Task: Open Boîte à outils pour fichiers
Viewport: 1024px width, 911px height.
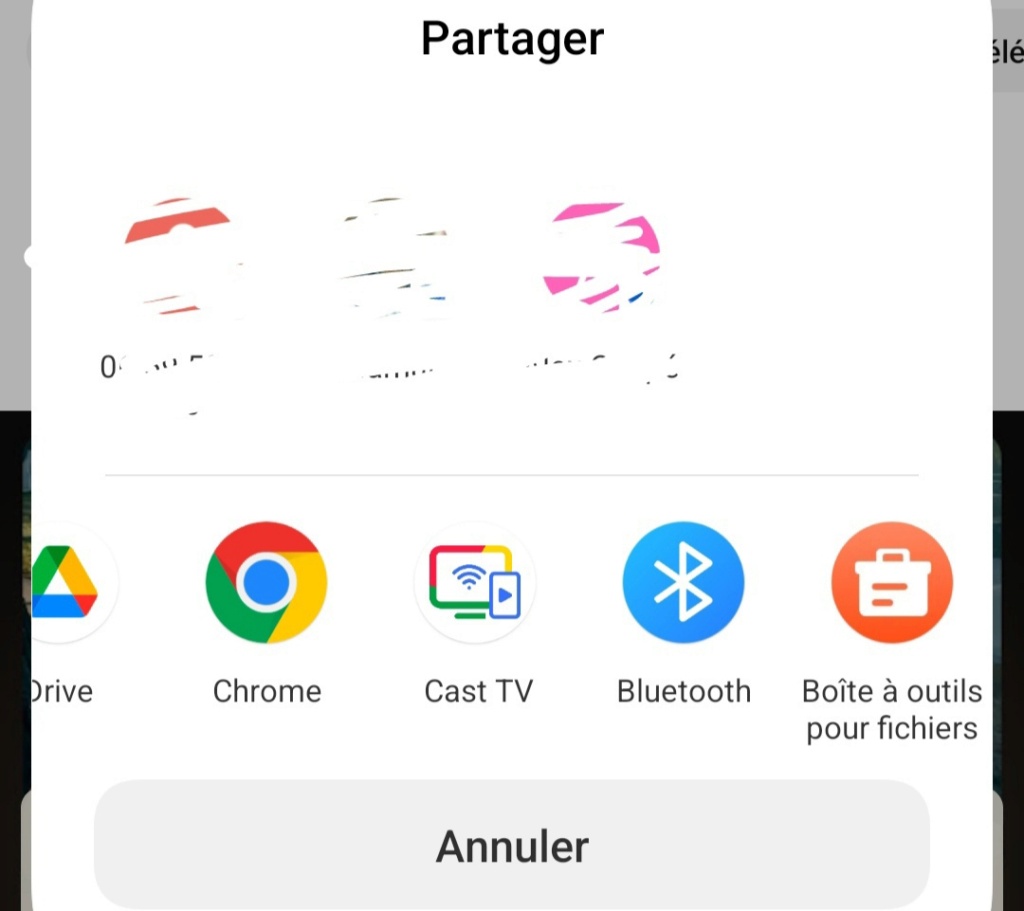Action: coord(891,583)
